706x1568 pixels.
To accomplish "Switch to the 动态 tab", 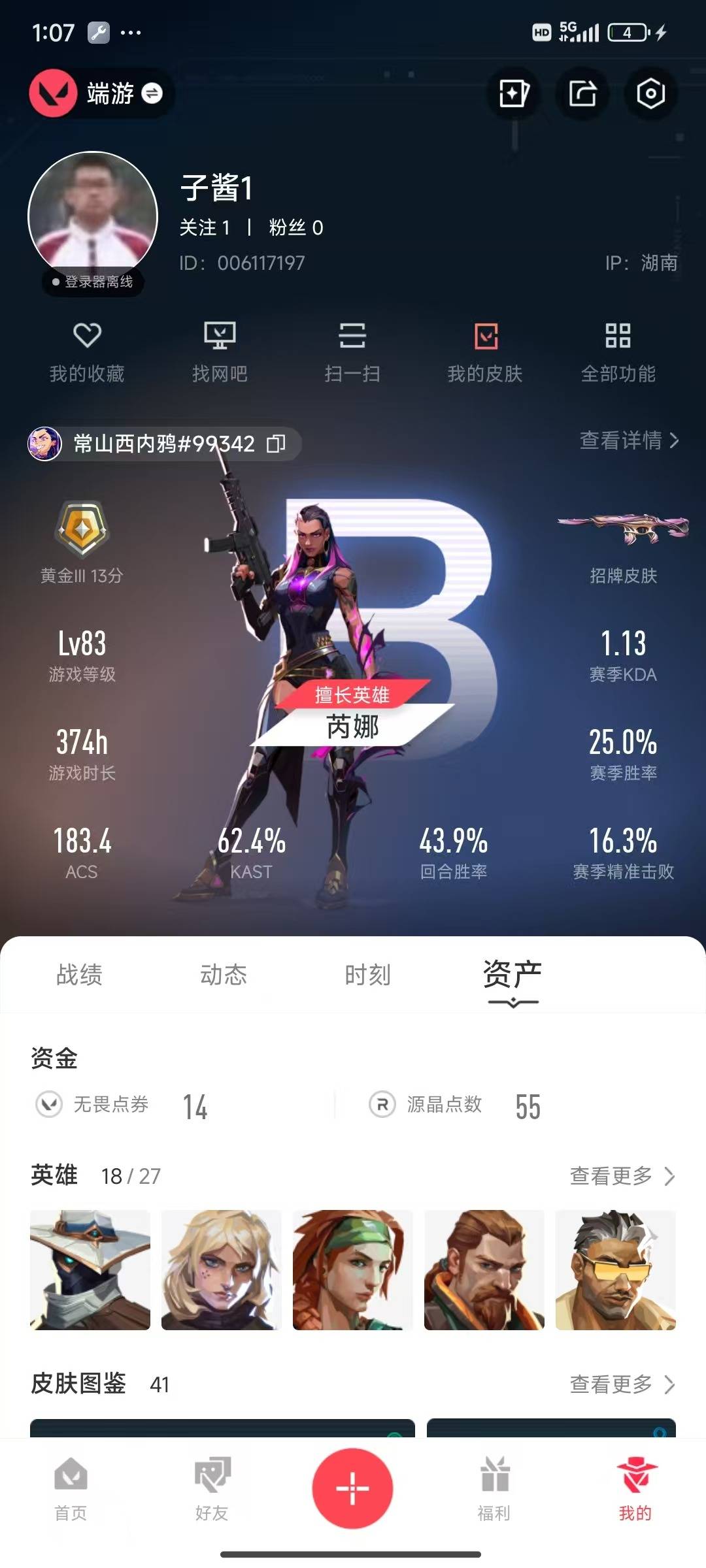I will pos(224,975).
